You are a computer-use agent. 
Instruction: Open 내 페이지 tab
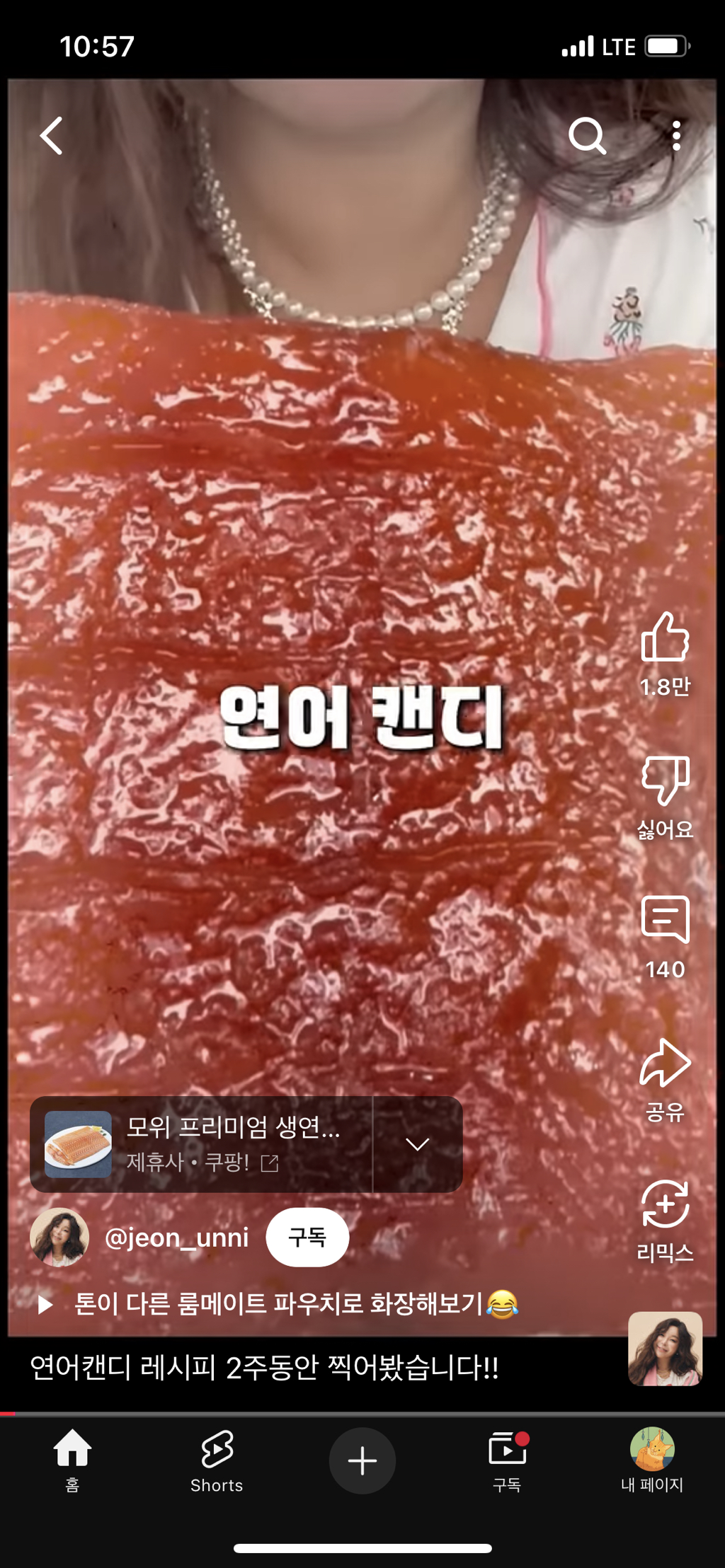(651, 1459)
